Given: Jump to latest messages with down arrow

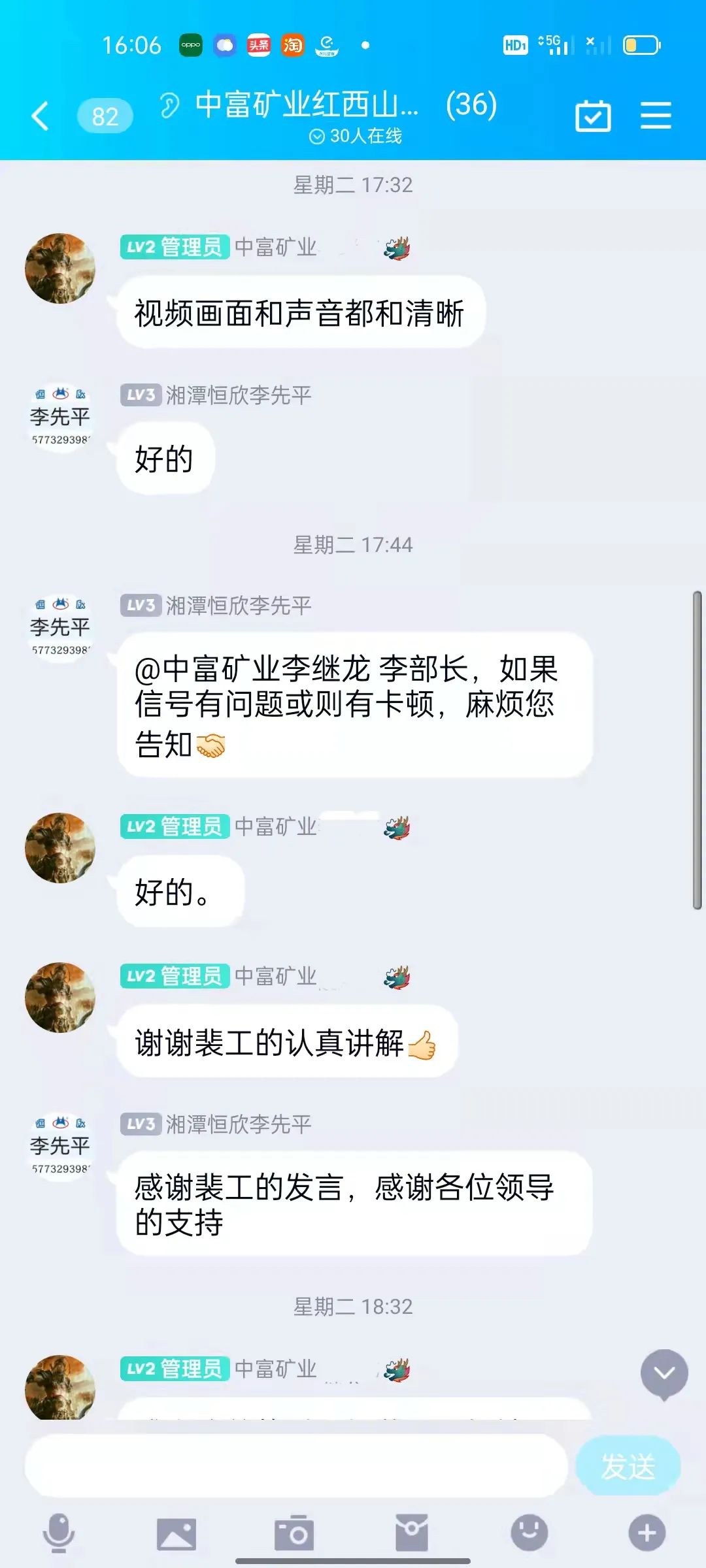Looking at the screenshot, I should [x=664, y=1373].
